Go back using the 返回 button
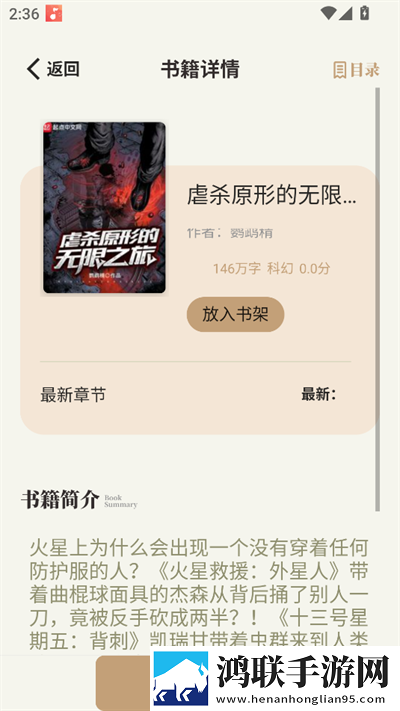Screen dimensions: 400x711 pyautogui.click(x=53, y=69)
